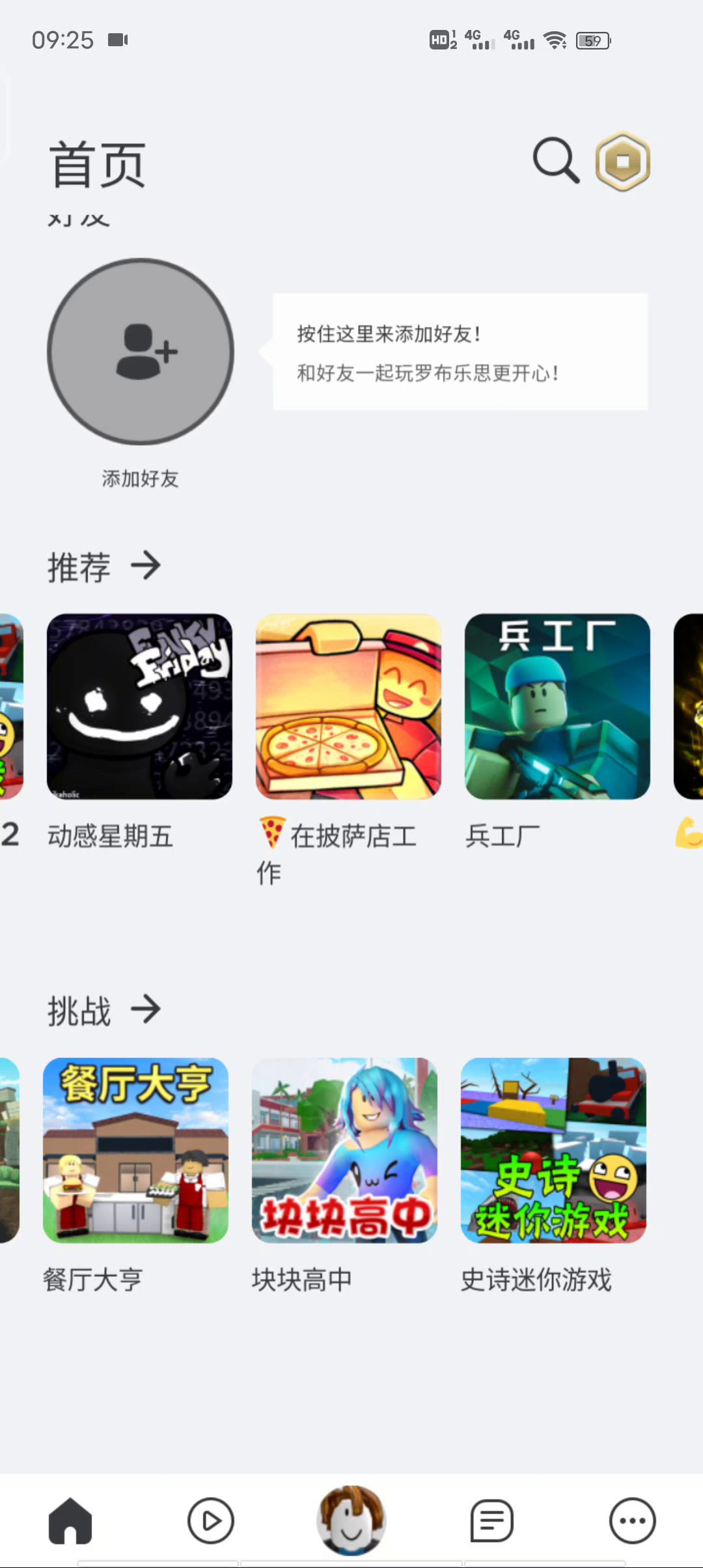Open the 兵工厂 game tile
This screenshot has height=1568, width=703.
point(557,707)
